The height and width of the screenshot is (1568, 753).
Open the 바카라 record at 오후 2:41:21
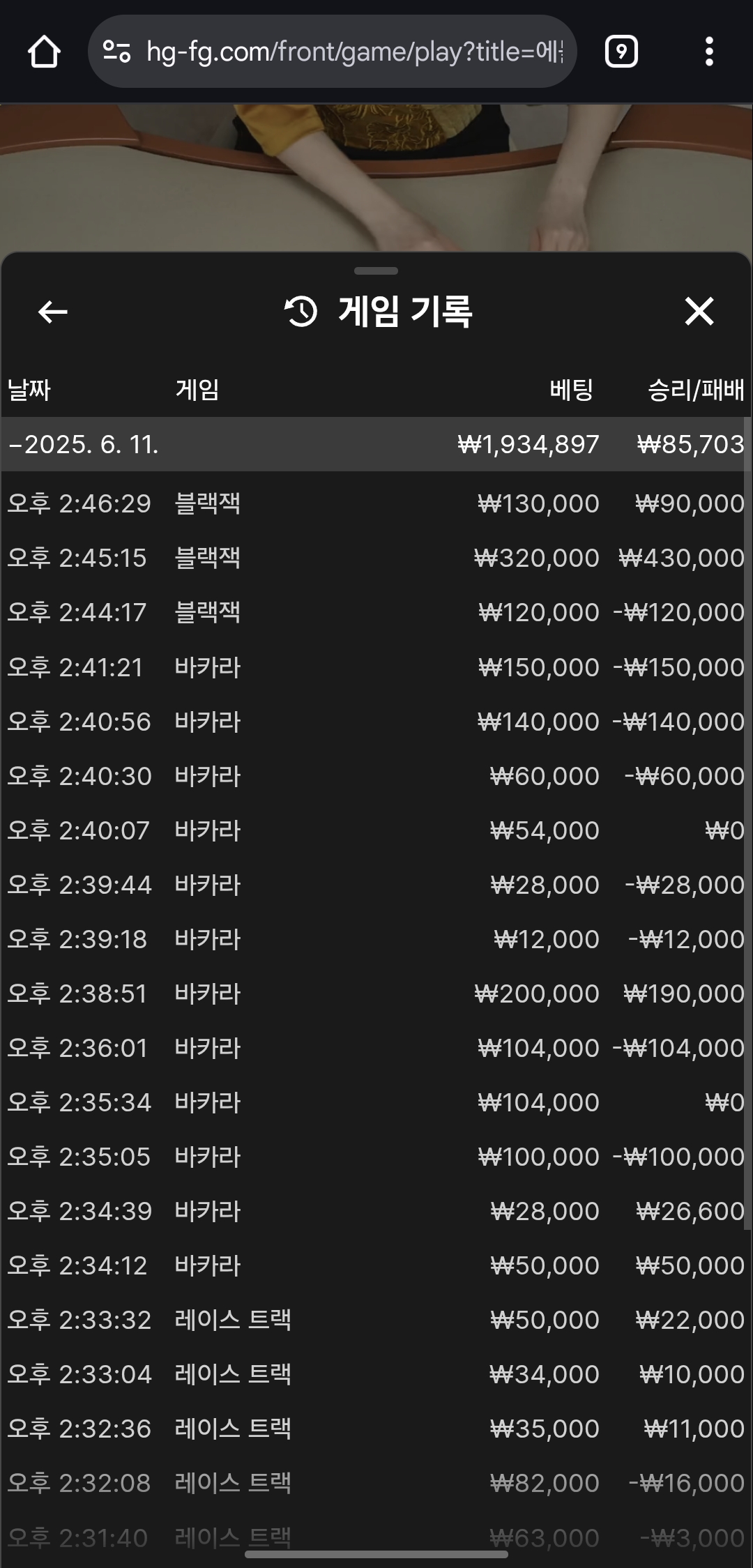pos(375,667)
